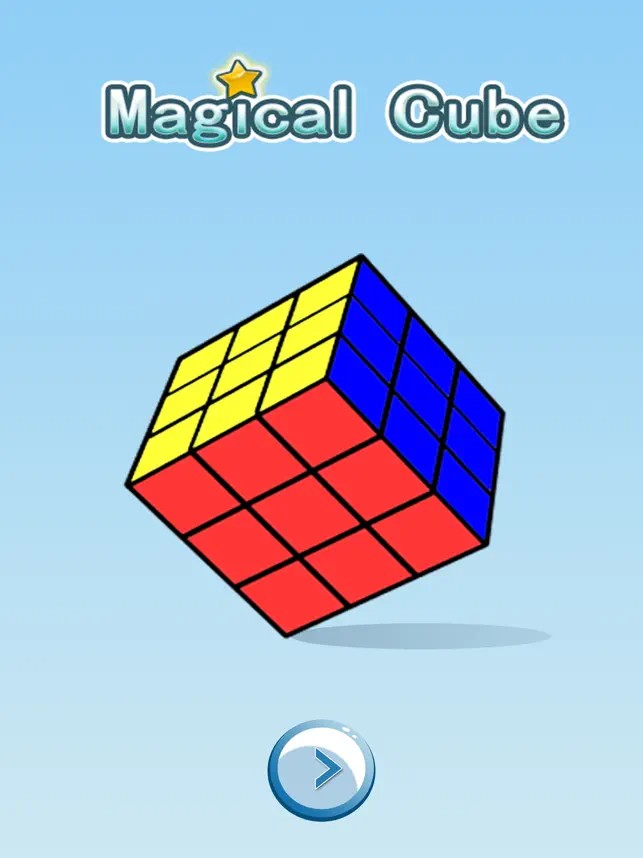Tap the round blue arrow button to start
Image resolution: width=643 pixels, height=858 pixels.
coord(321,769)
